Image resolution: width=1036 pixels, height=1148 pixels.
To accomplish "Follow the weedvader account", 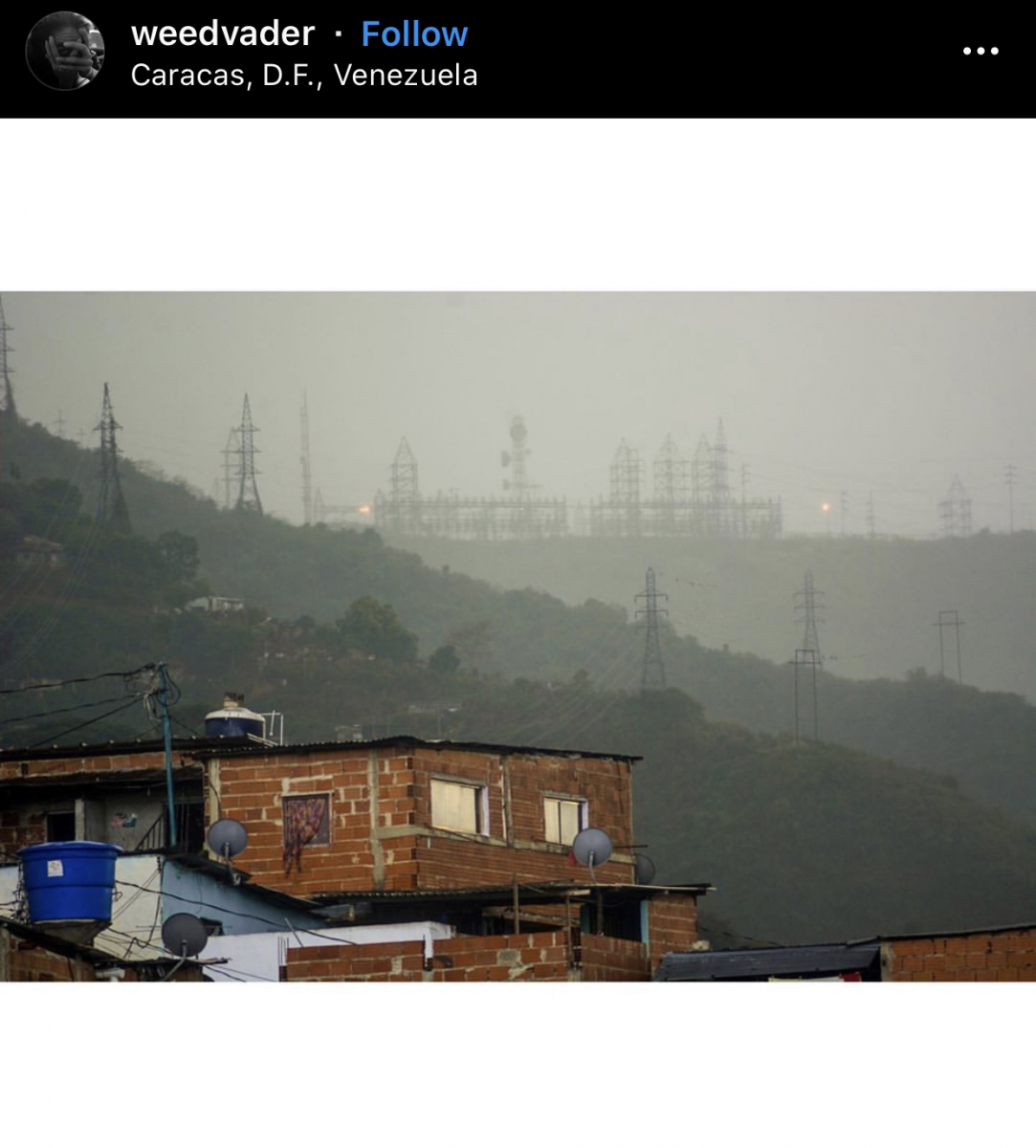I will pos(414,33).
